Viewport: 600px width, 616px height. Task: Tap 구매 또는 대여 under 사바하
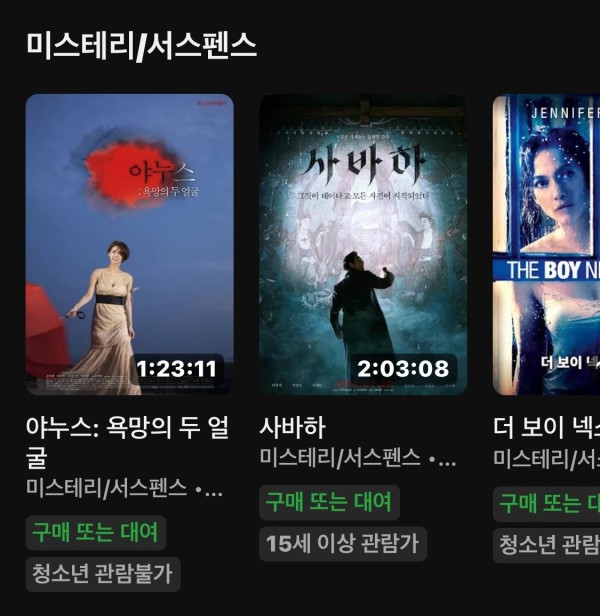(x=329, y=502)
